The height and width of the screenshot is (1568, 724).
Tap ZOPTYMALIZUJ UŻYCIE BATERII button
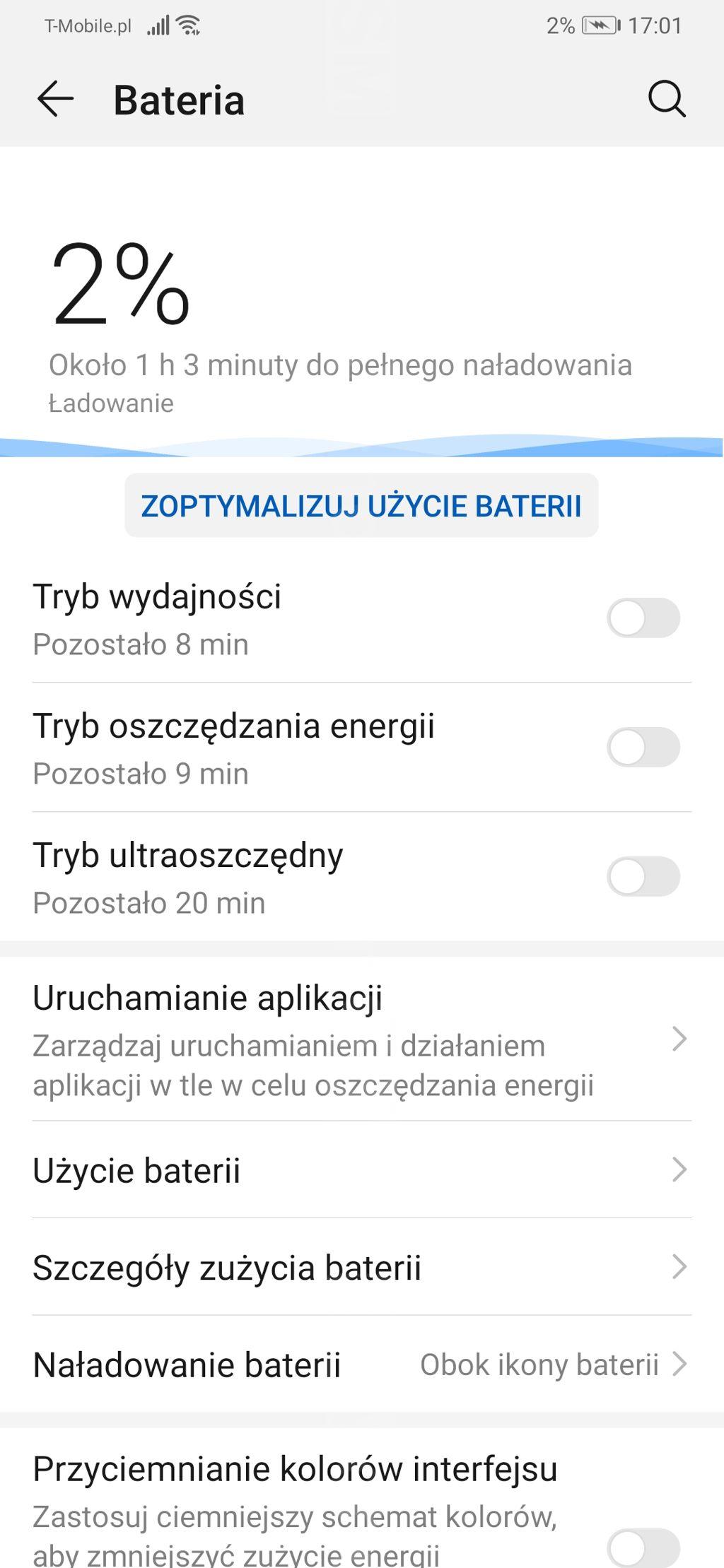(x=361, y=505)
